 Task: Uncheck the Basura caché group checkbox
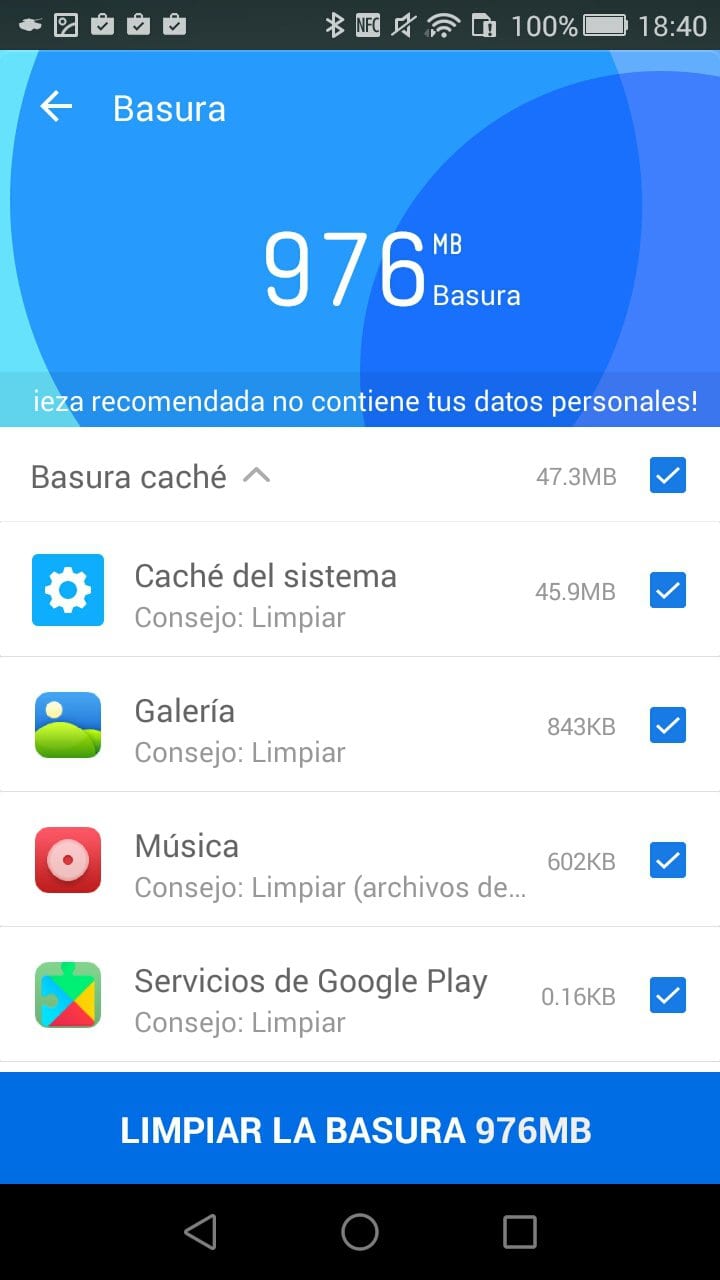668,476
